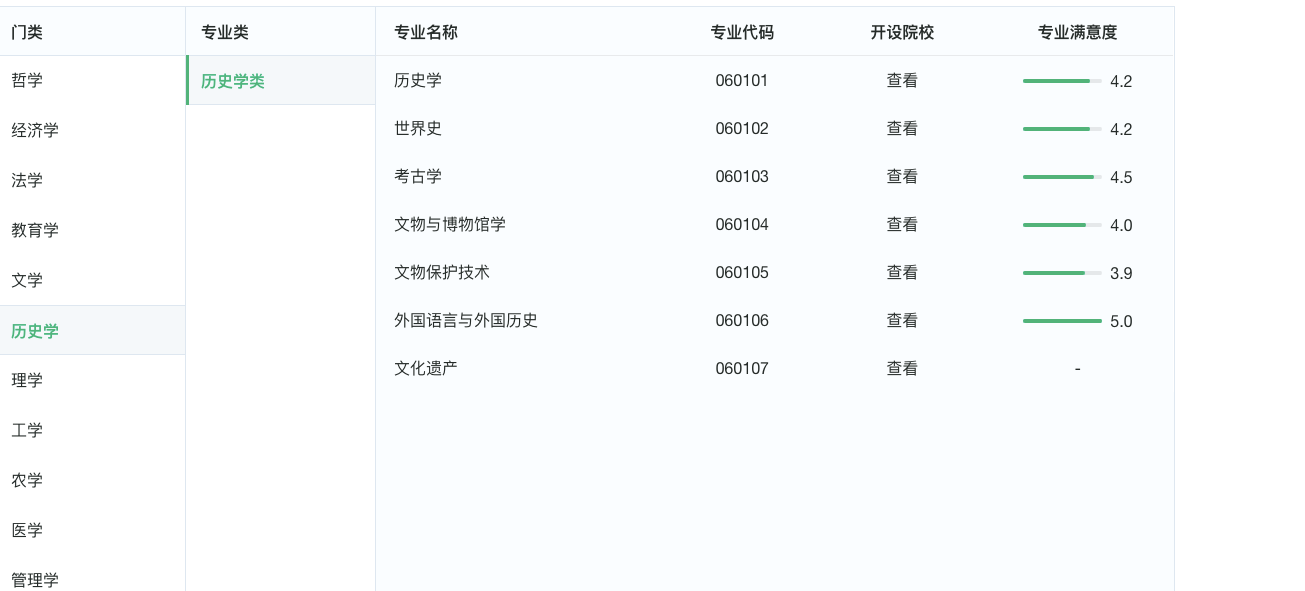
Task: View schools offering 文化遗产
Action: (902, 368)
